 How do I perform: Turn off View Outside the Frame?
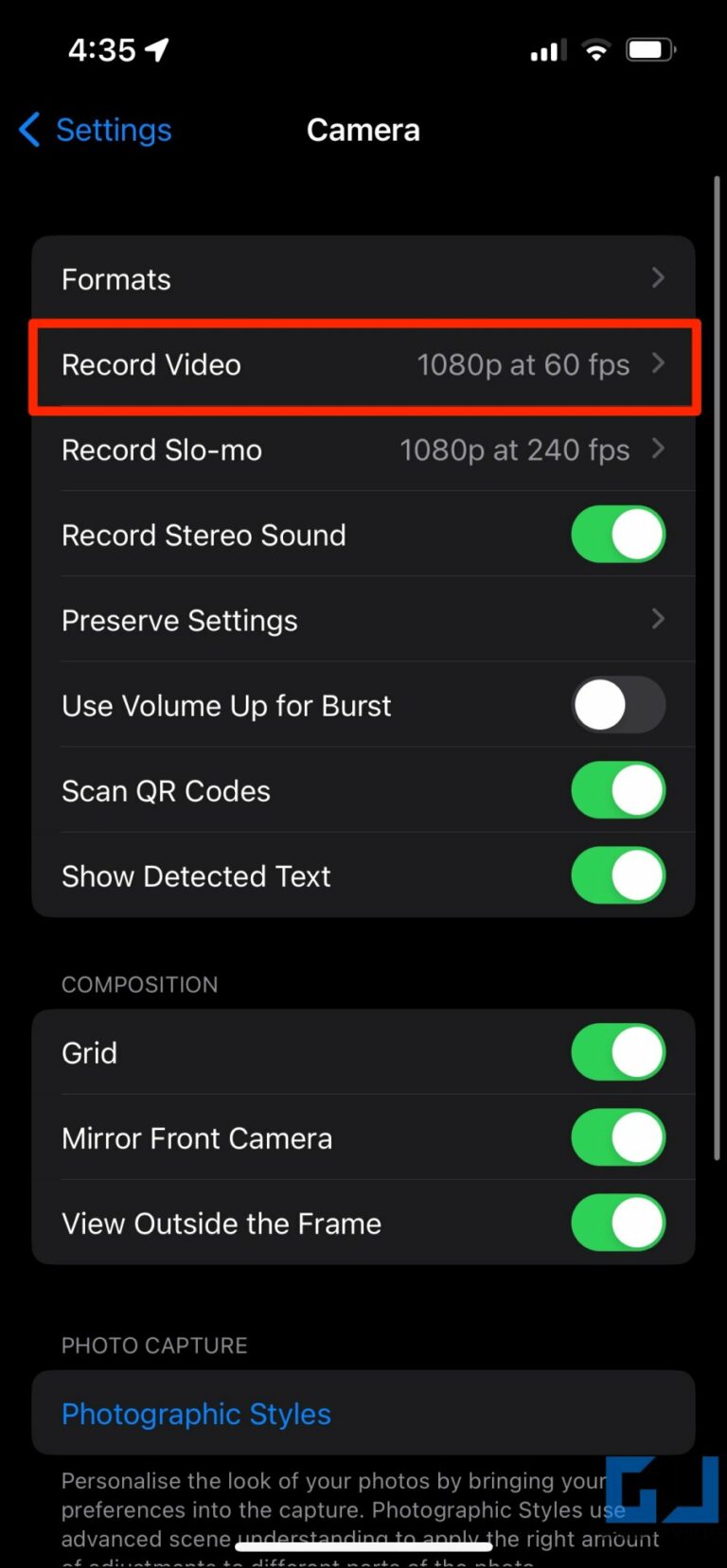[x=617, y=1223]
